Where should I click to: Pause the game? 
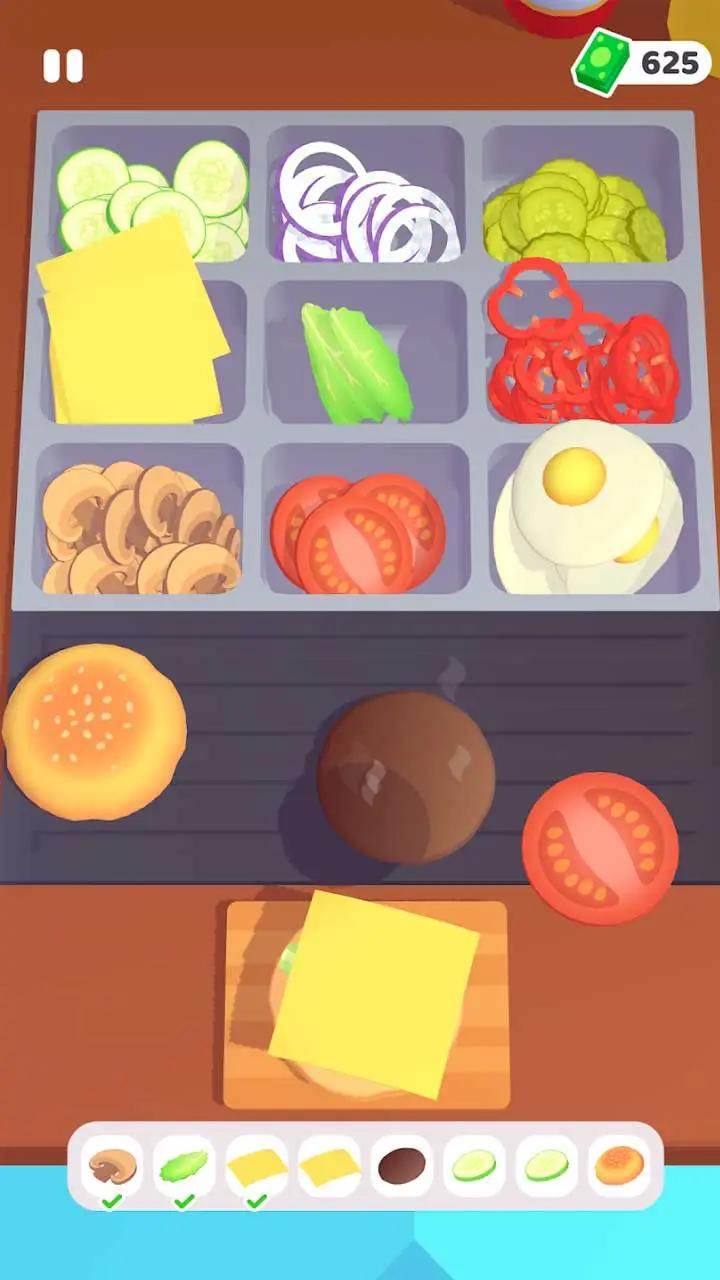[63, 66]
